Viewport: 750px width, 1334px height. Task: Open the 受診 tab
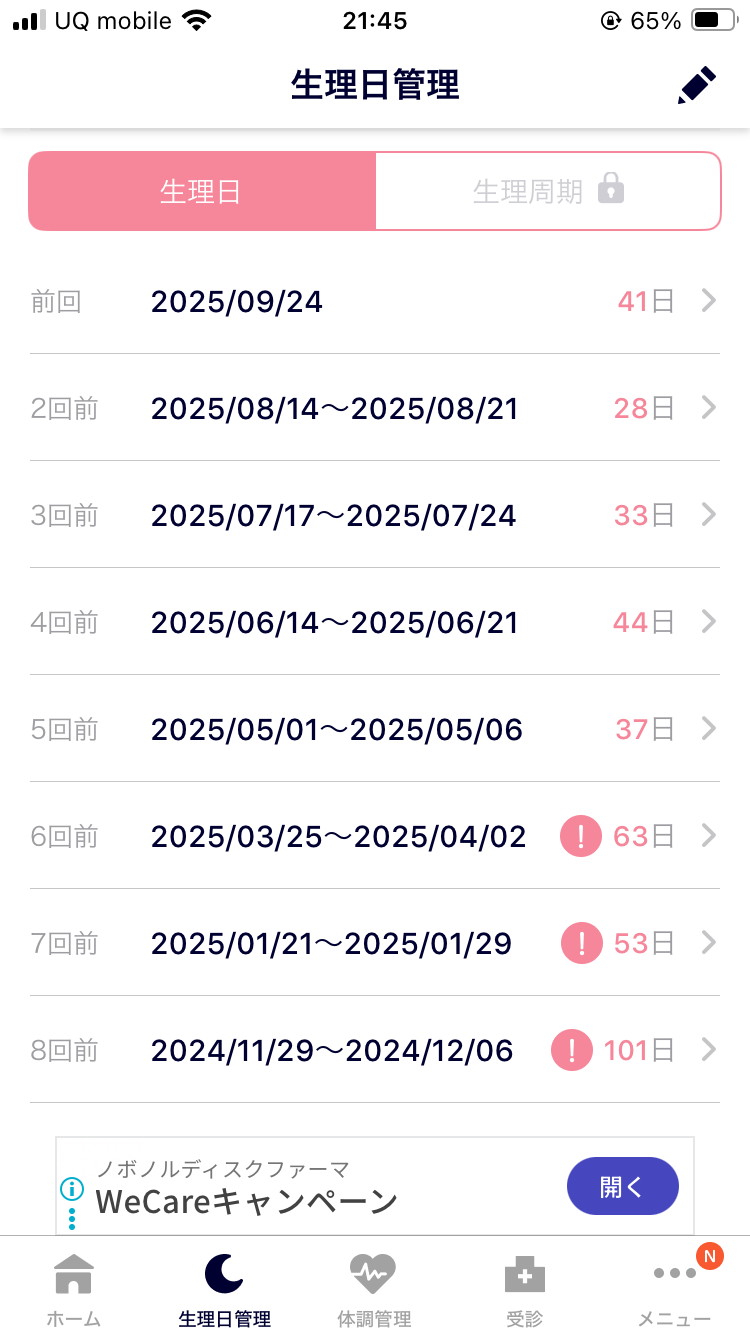524,1289
